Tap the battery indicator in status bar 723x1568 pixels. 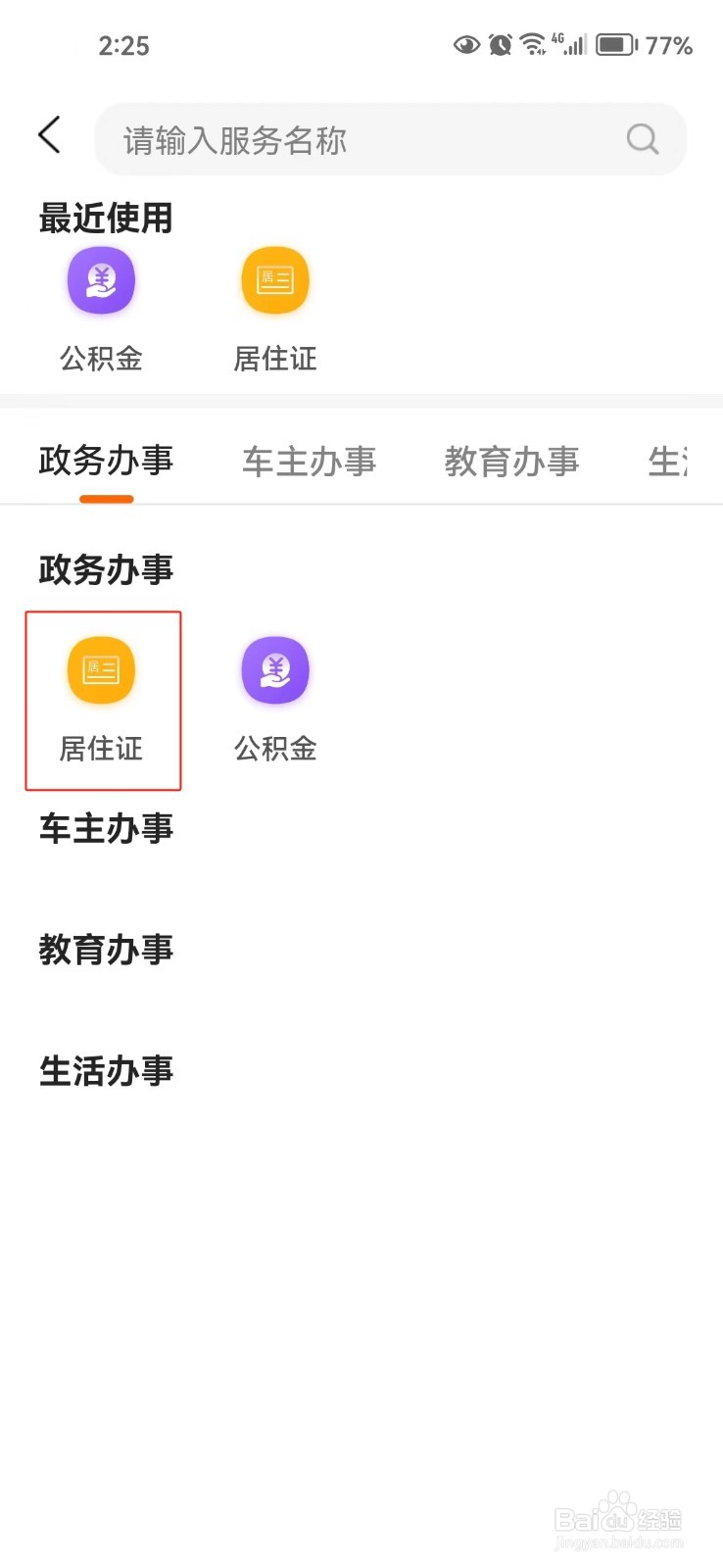(x=615, y=43)
